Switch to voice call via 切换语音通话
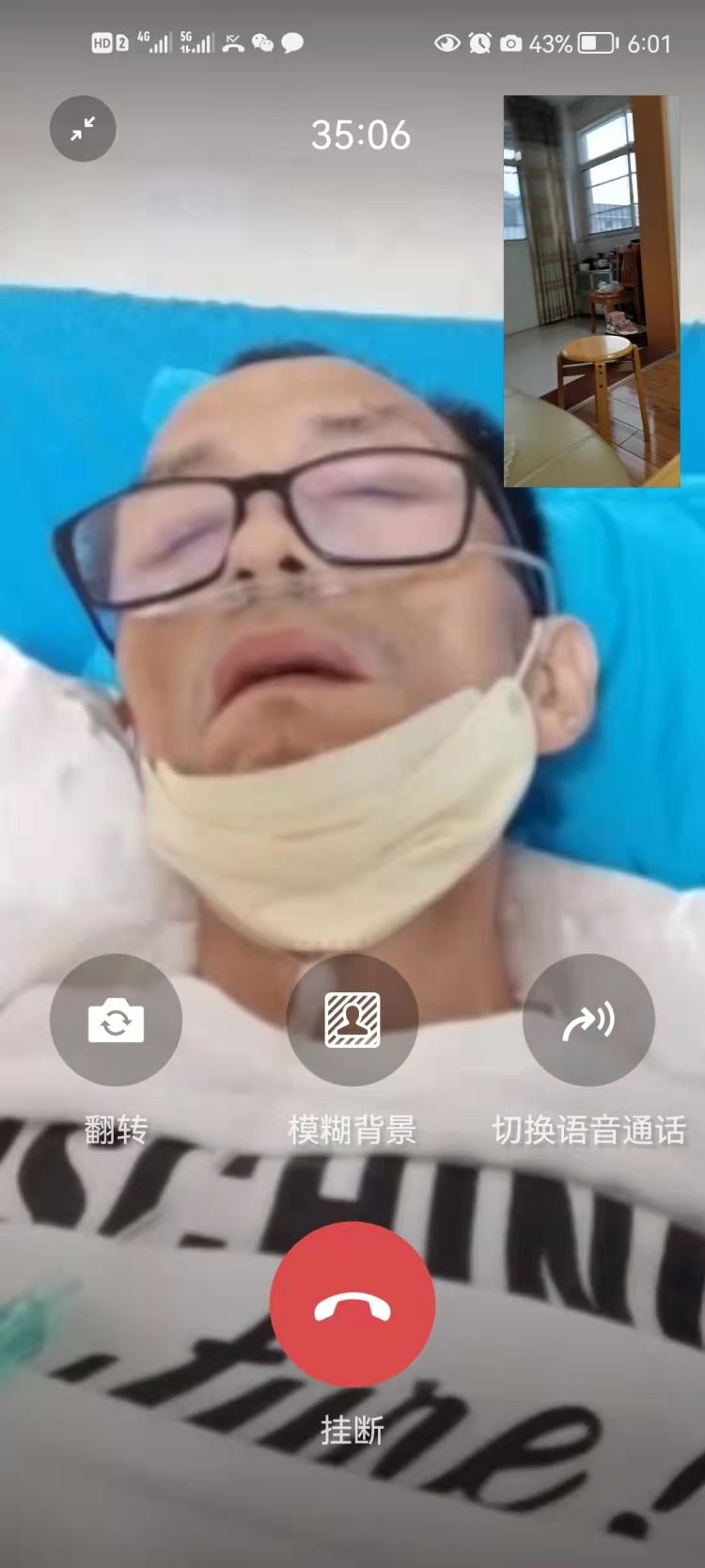Image resolution: width=705 pixels, height=1568 pixels. click(x=588, y=1021)
